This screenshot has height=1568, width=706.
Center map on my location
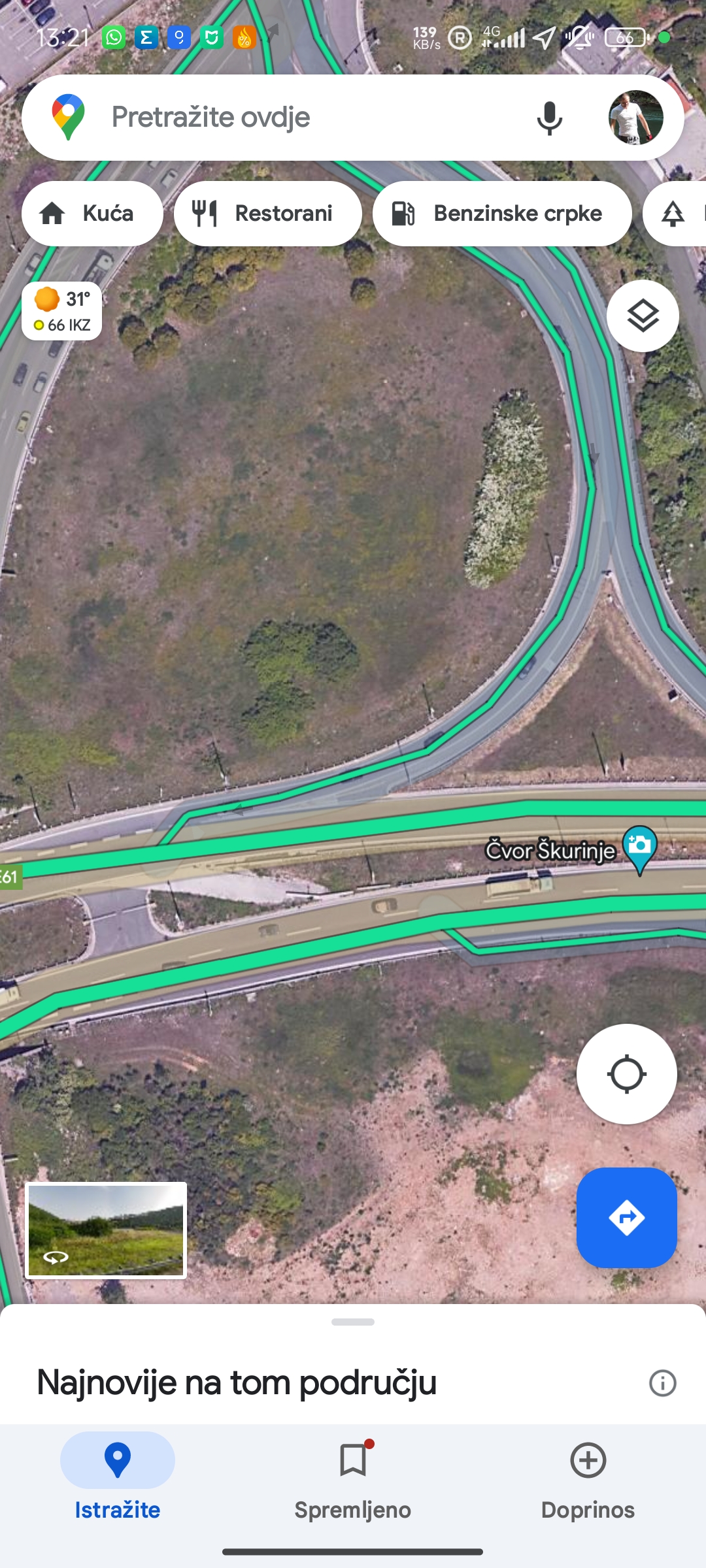(x=626, y=1074)
